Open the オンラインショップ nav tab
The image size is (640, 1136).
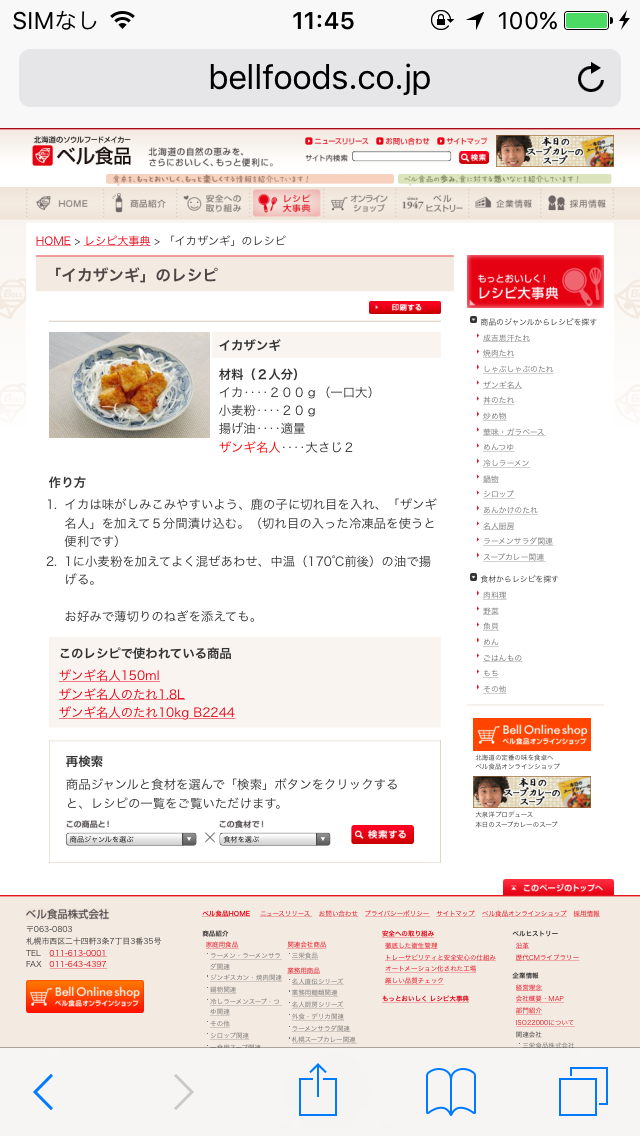pyautogui.click(x=358, y=203)
